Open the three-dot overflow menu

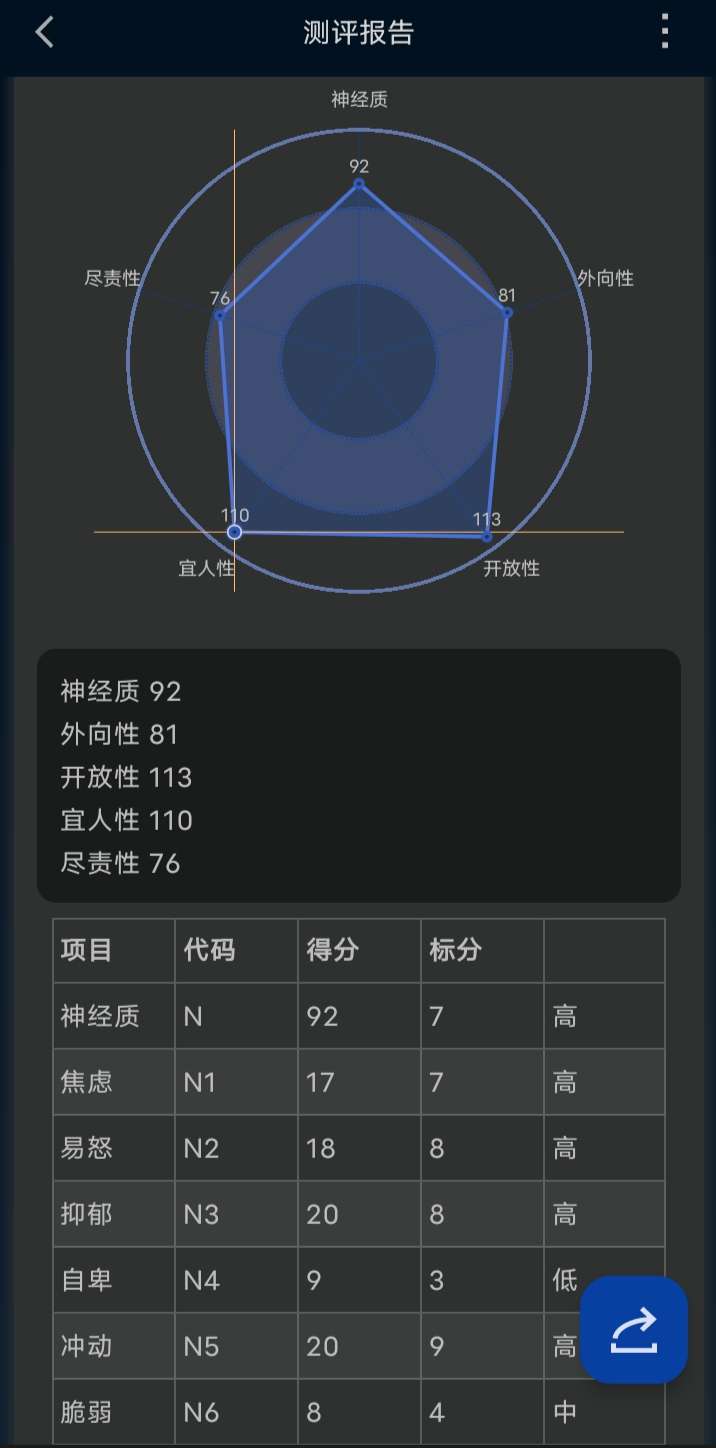[665, 32]
